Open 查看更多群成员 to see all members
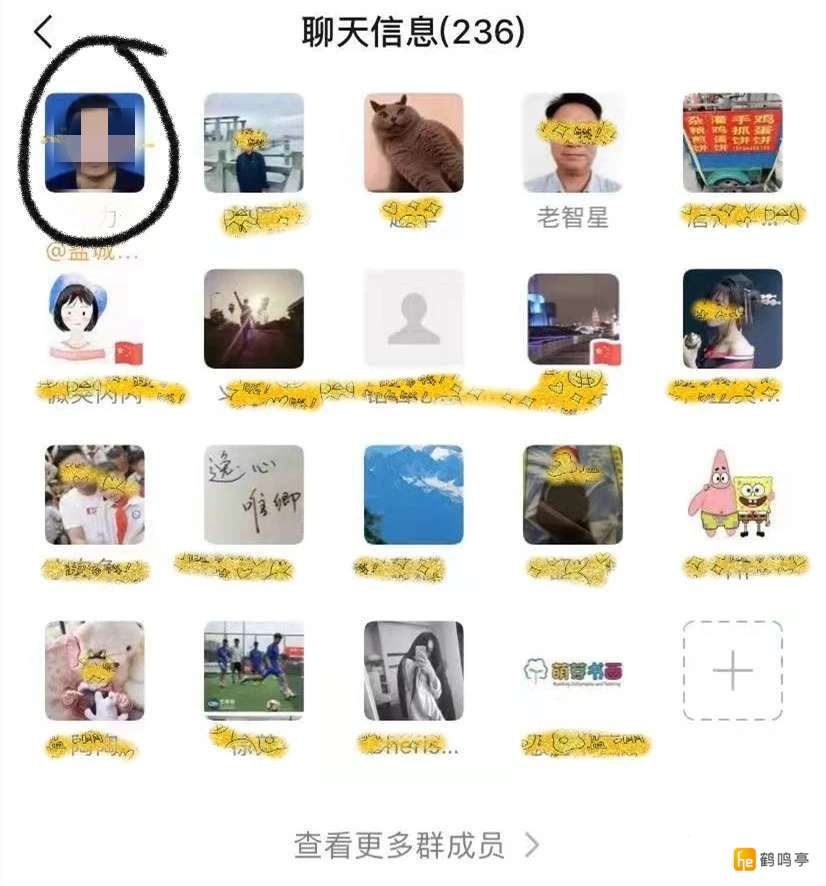Viewport: 826px width, 886px height. click(413, 845)
